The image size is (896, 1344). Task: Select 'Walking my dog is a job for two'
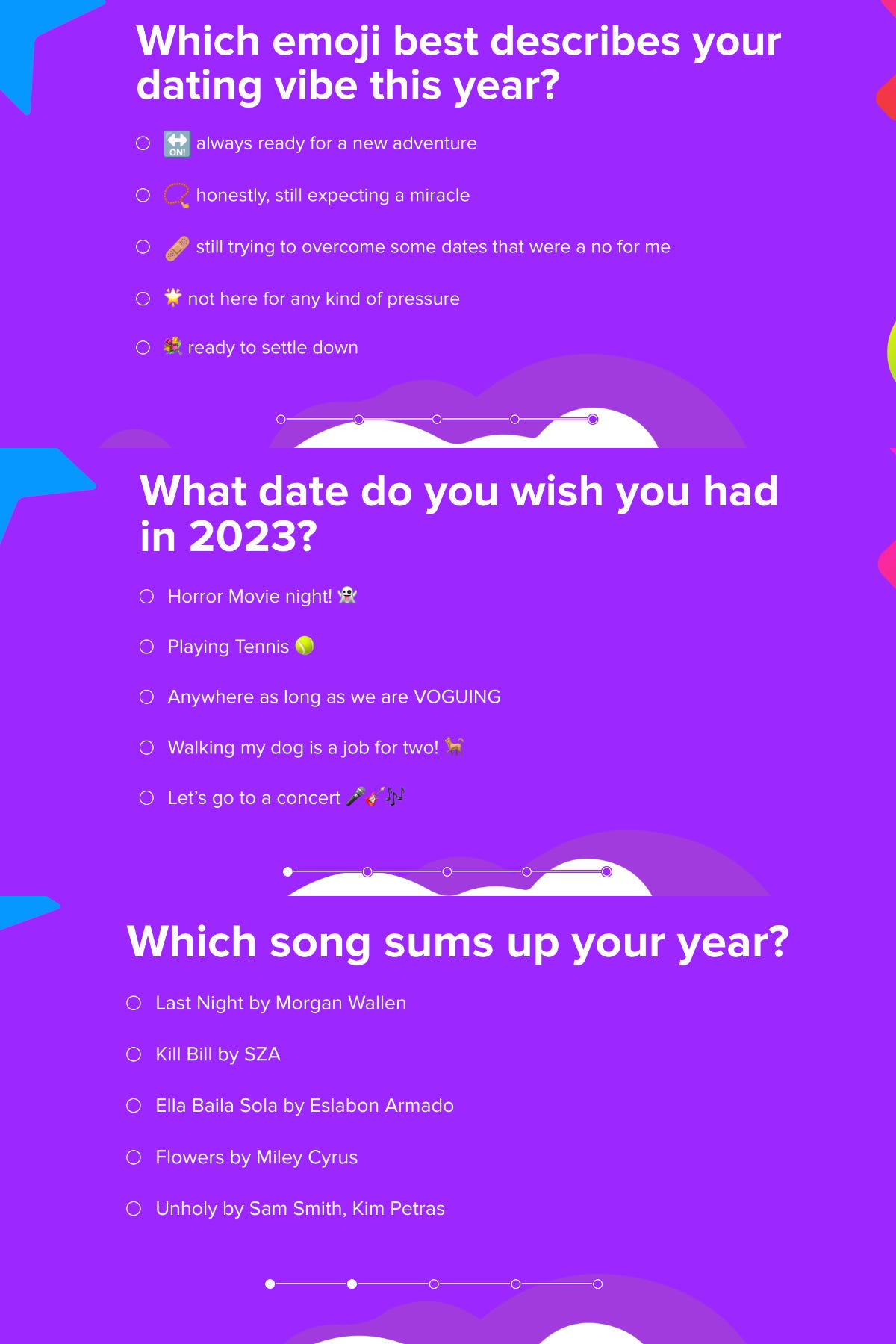(x=147, y=748)
